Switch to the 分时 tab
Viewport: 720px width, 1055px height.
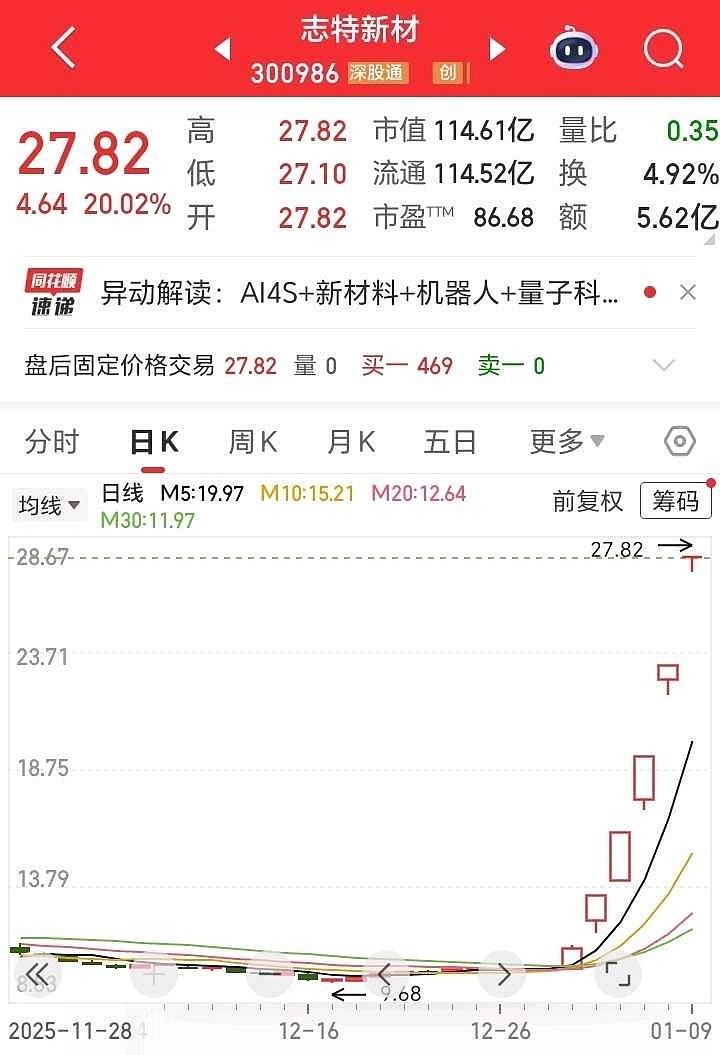click(50, 441)
